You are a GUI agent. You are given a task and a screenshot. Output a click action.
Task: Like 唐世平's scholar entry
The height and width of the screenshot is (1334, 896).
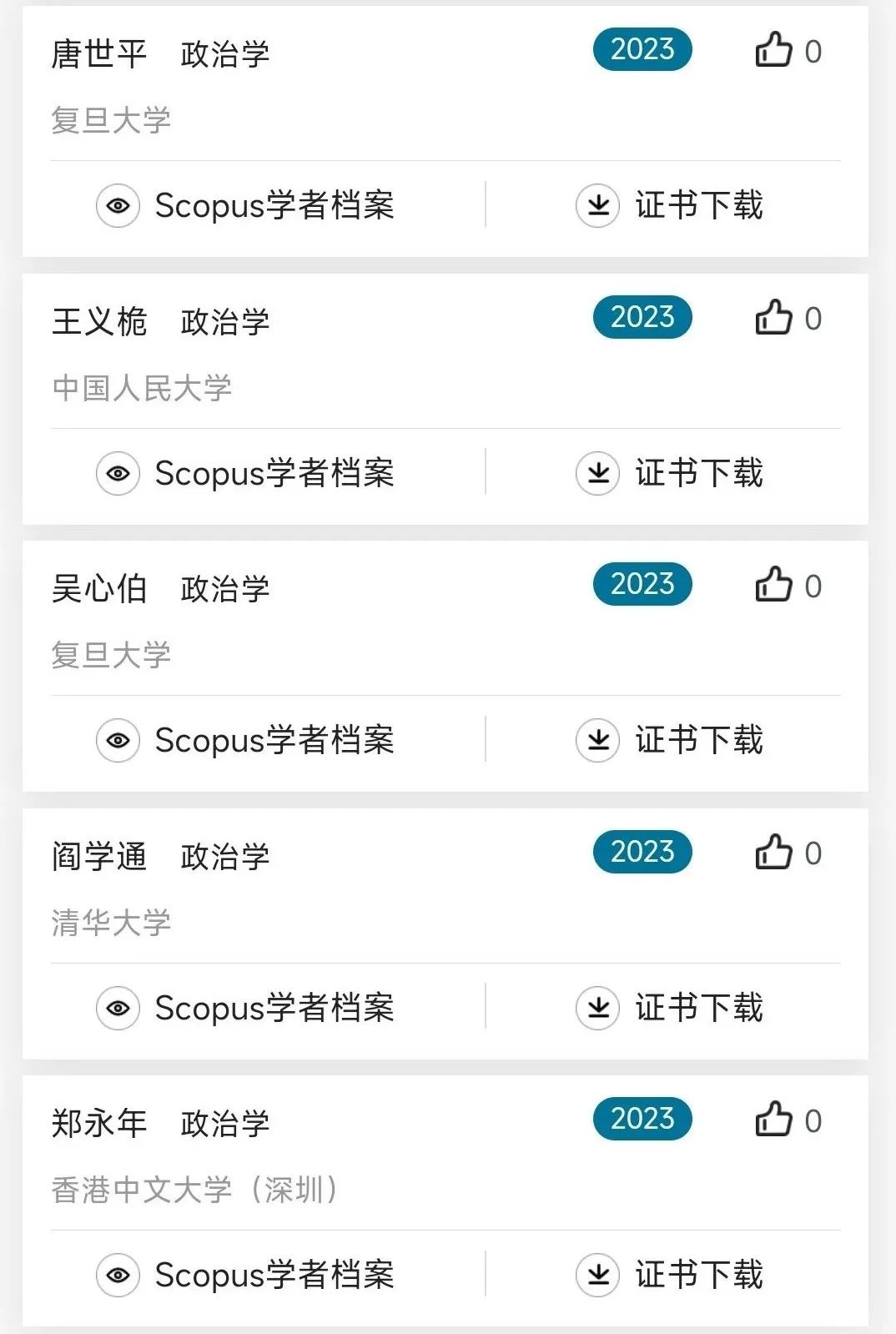tap(774, 50)
